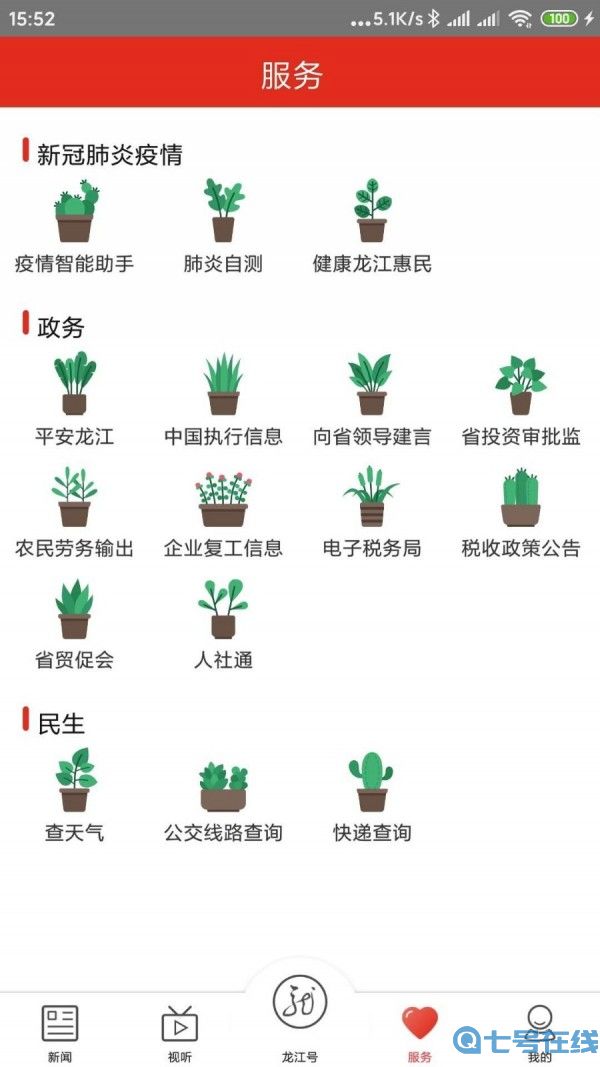
Task: Open 公交线路查询 bus lookup
Action: 223,794
